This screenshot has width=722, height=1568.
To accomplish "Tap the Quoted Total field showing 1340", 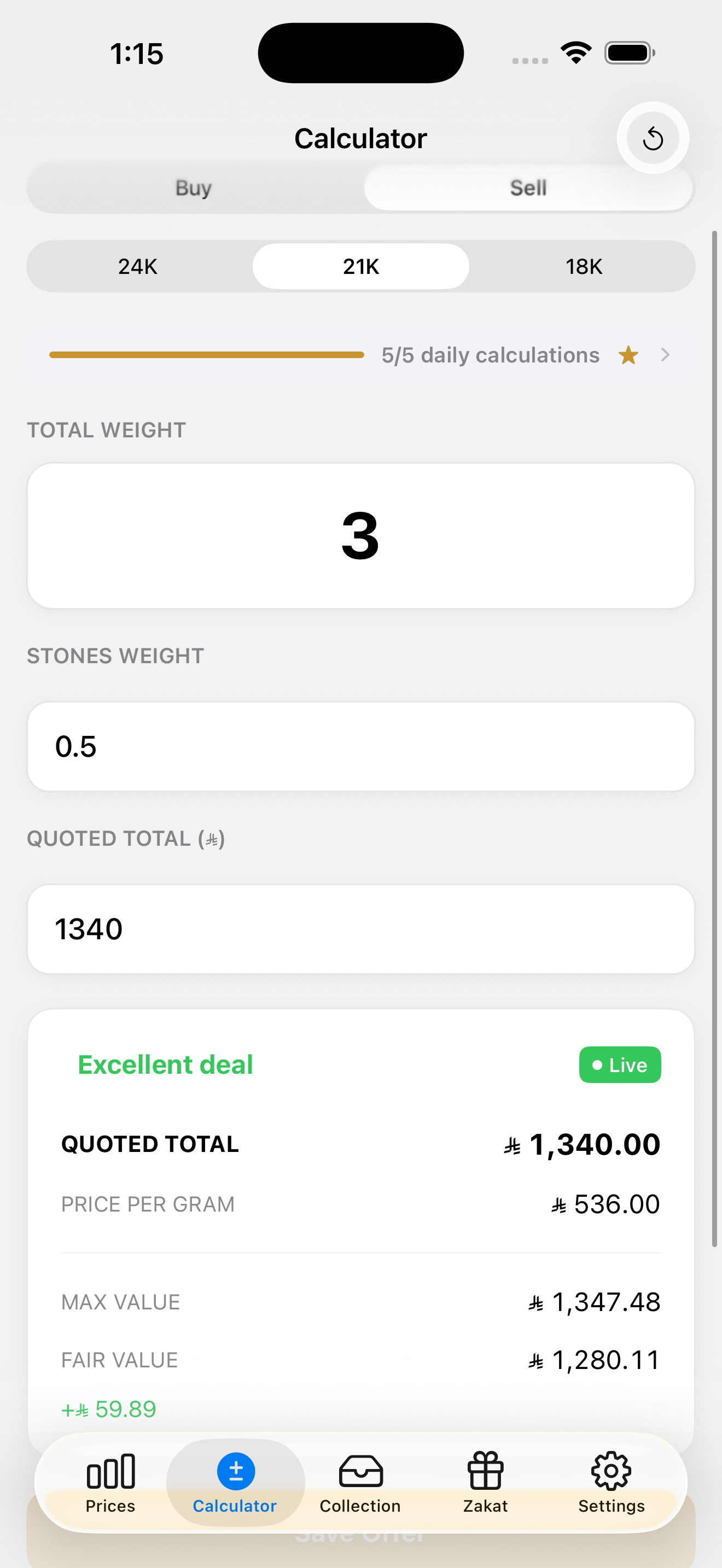I will 360,929.
